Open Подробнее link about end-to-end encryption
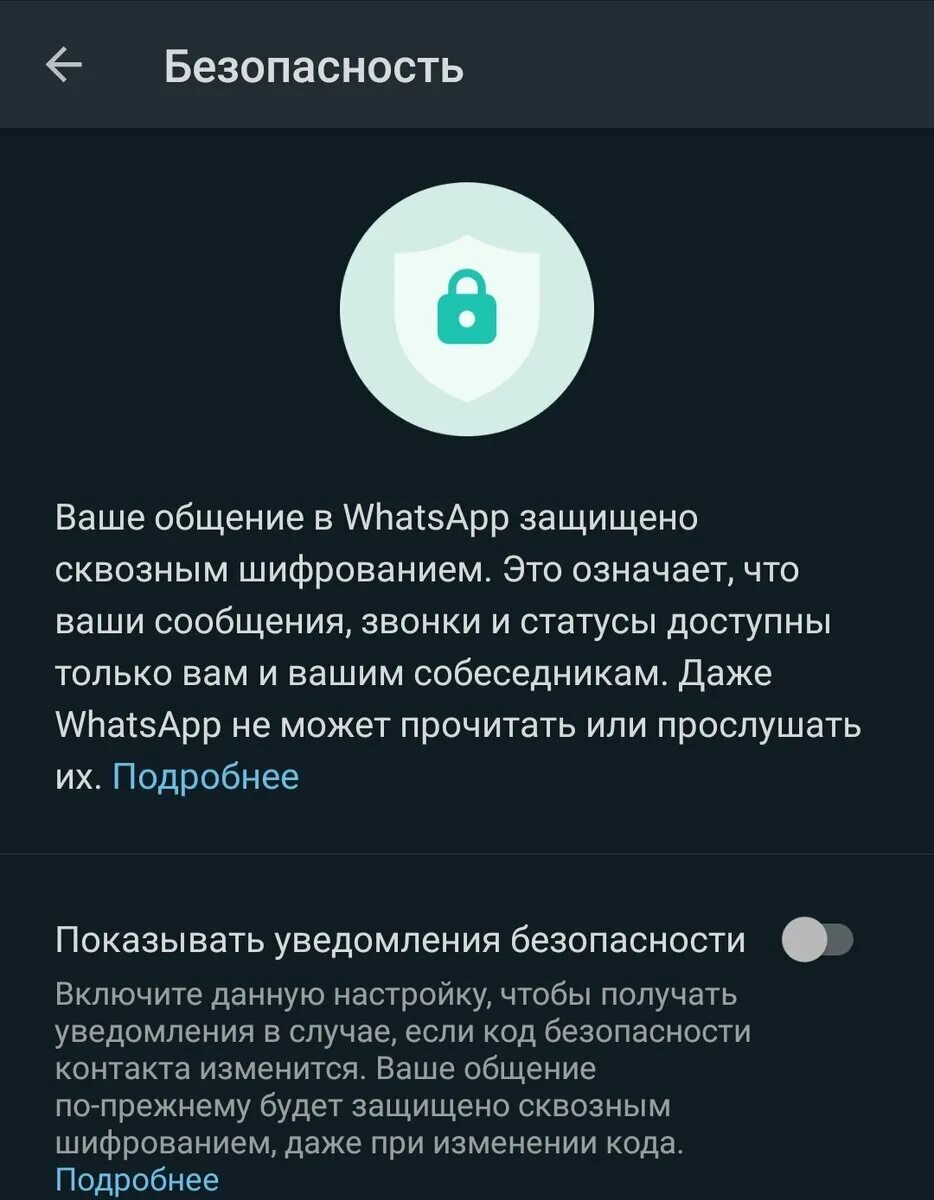 (x=205, y=776)
